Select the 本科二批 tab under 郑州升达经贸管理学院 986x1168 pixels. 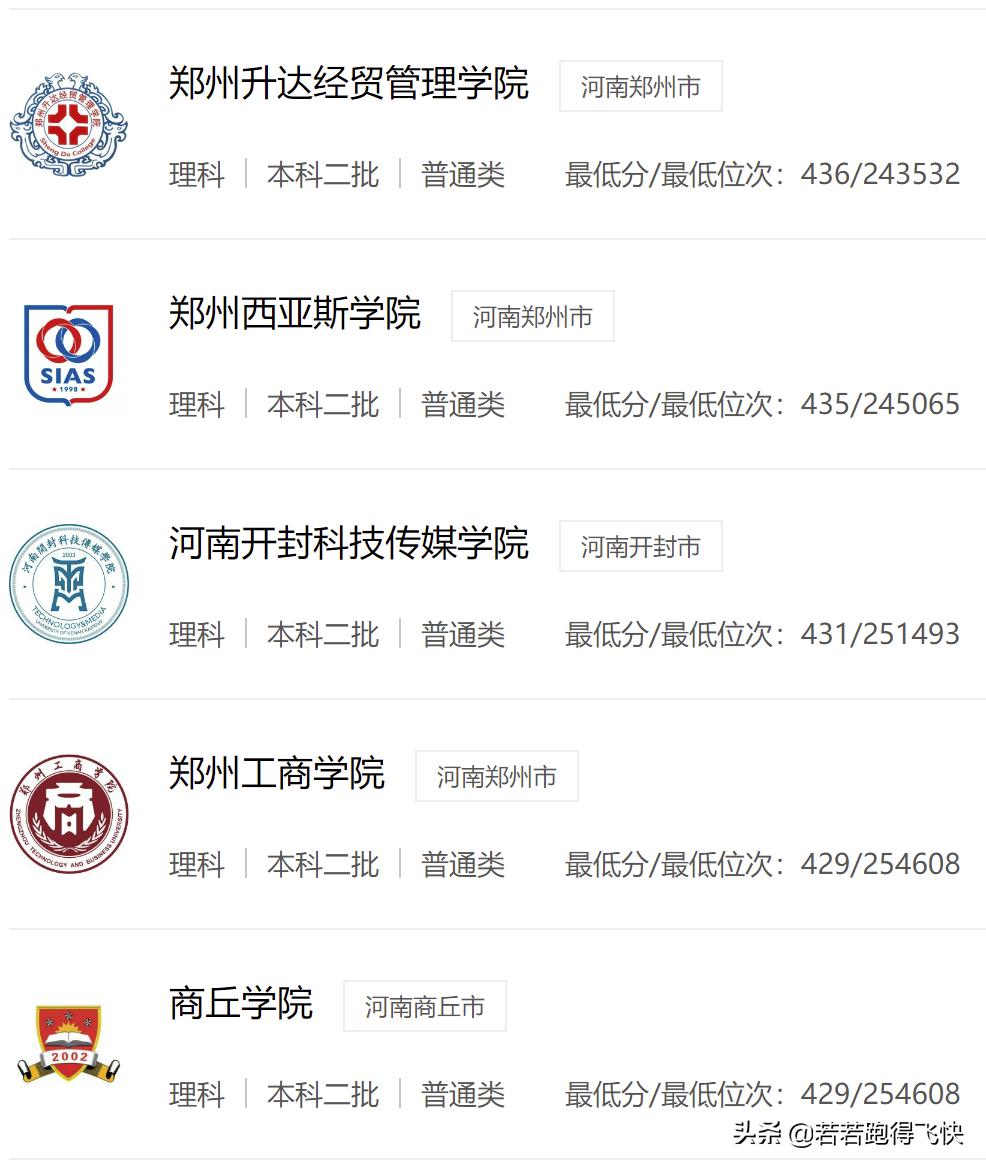click(x=322, y=175)
